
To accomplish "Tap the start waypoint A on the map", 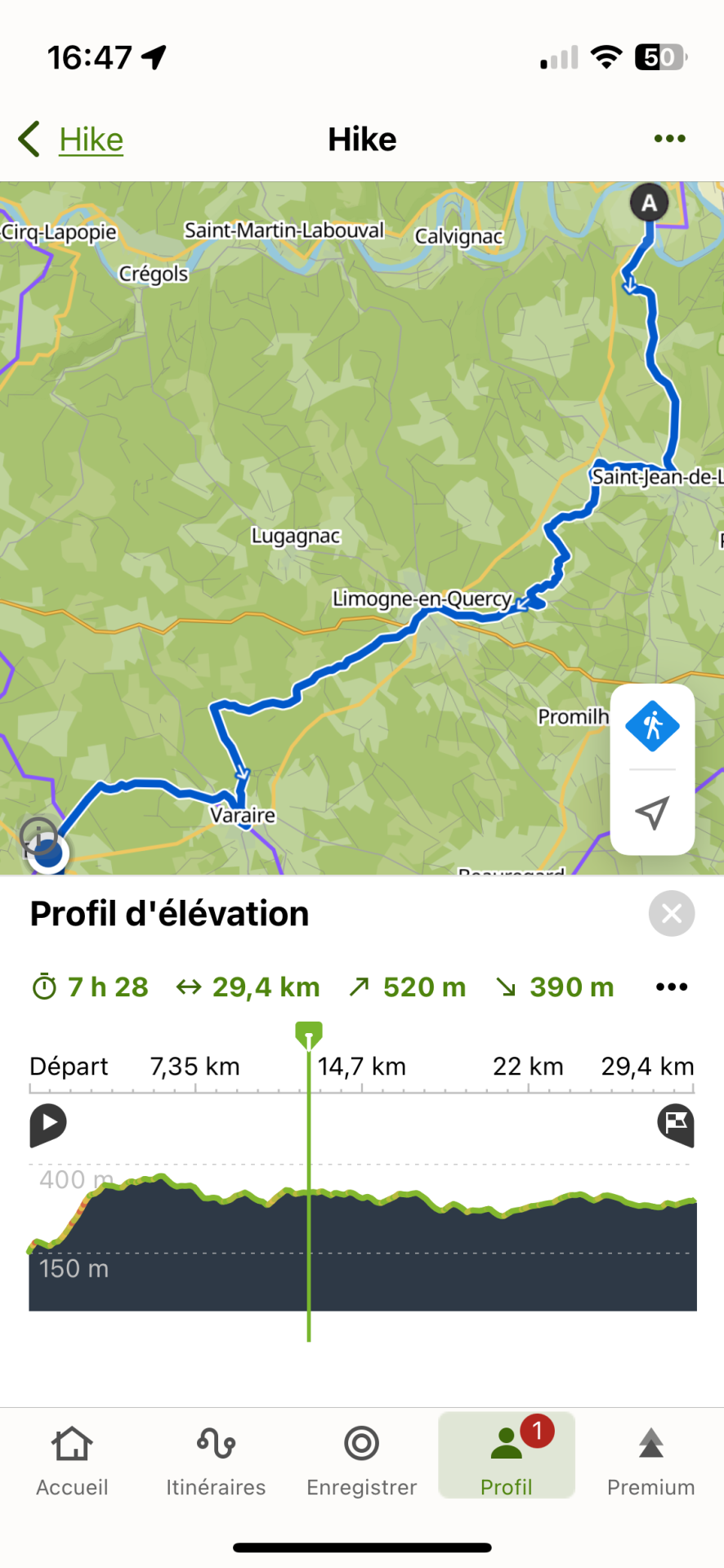I will [x=649, y=203].
